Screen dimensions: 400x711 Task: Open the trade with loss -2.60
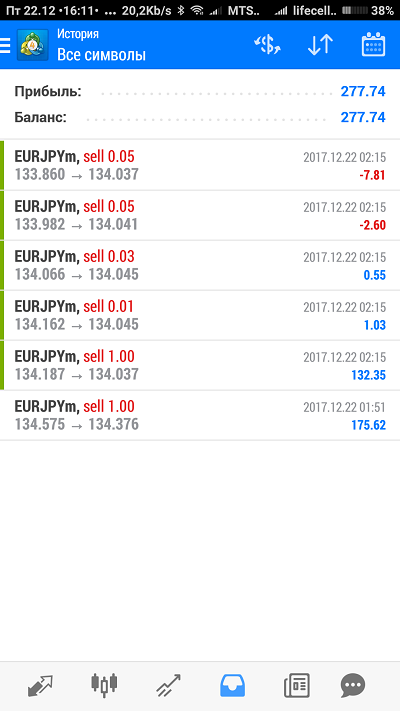coord(200,216)
